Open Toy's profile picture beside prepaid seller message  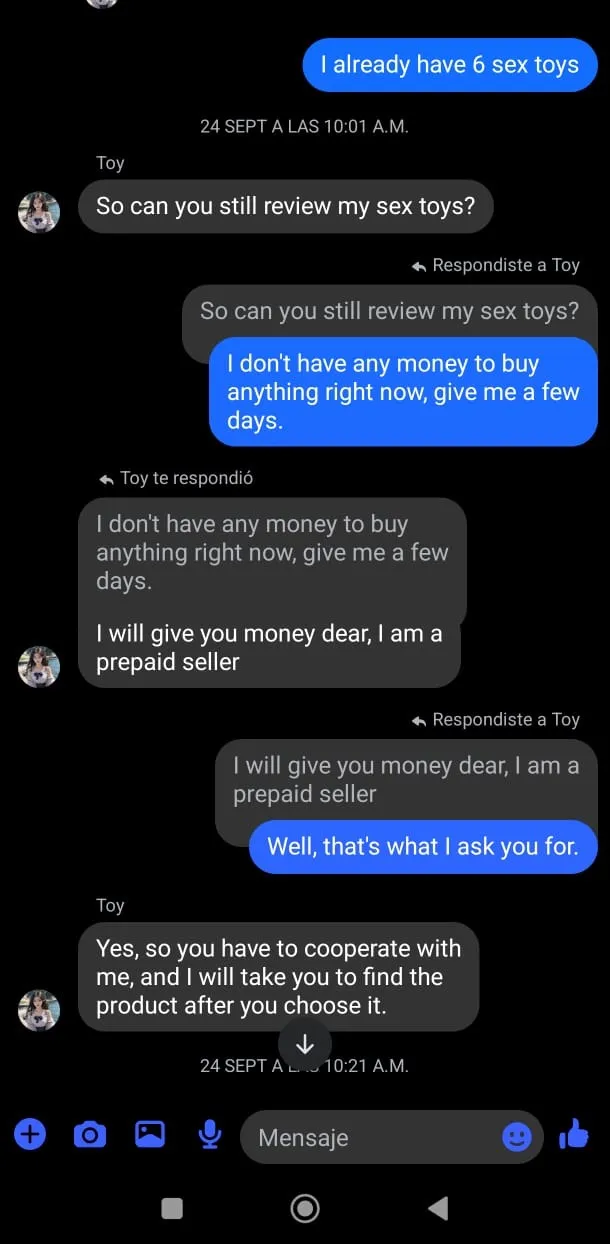[39, 666]
